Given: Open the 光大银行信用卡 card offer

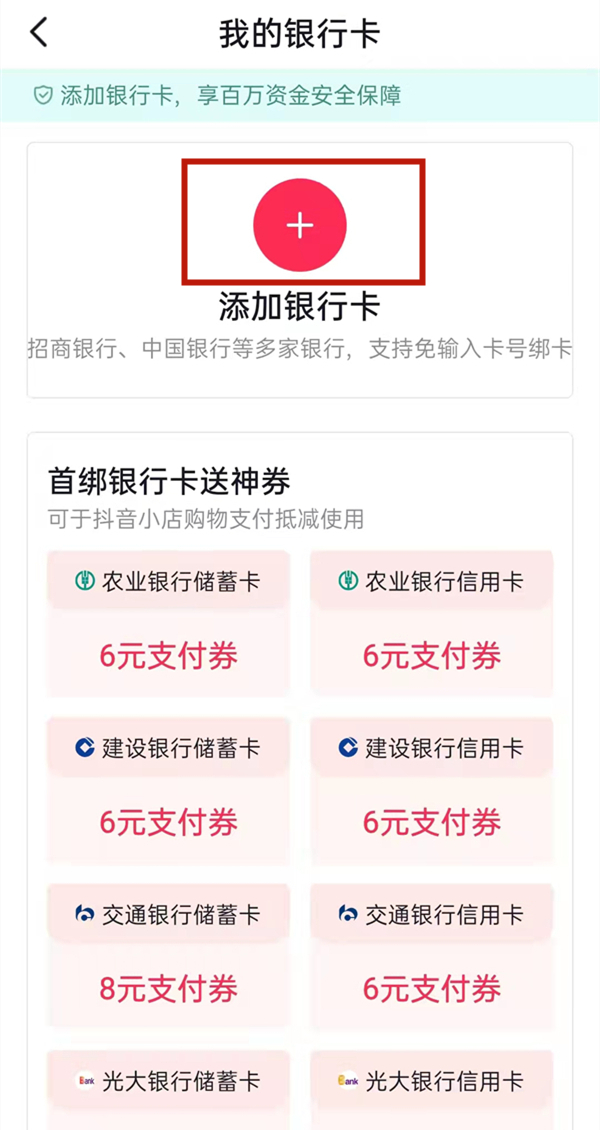Looking at the screenshot, I should point(431,1085).
